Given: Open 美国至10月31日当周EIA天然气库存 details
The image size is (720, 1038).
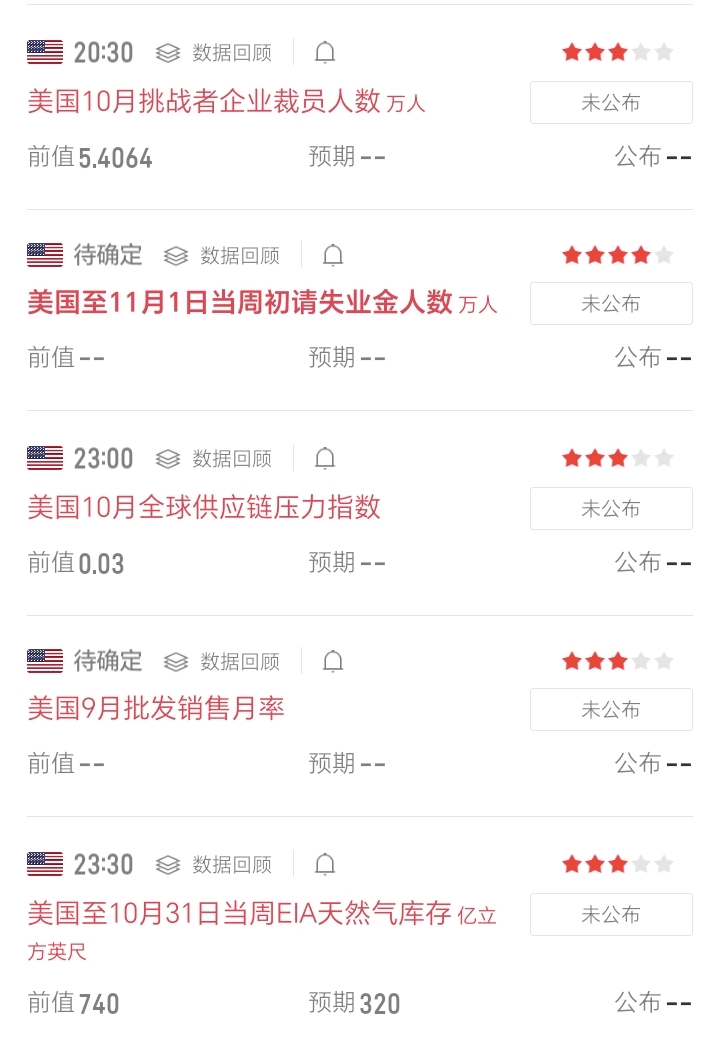Looking at the screenshot, I should (x=240, y=913).
